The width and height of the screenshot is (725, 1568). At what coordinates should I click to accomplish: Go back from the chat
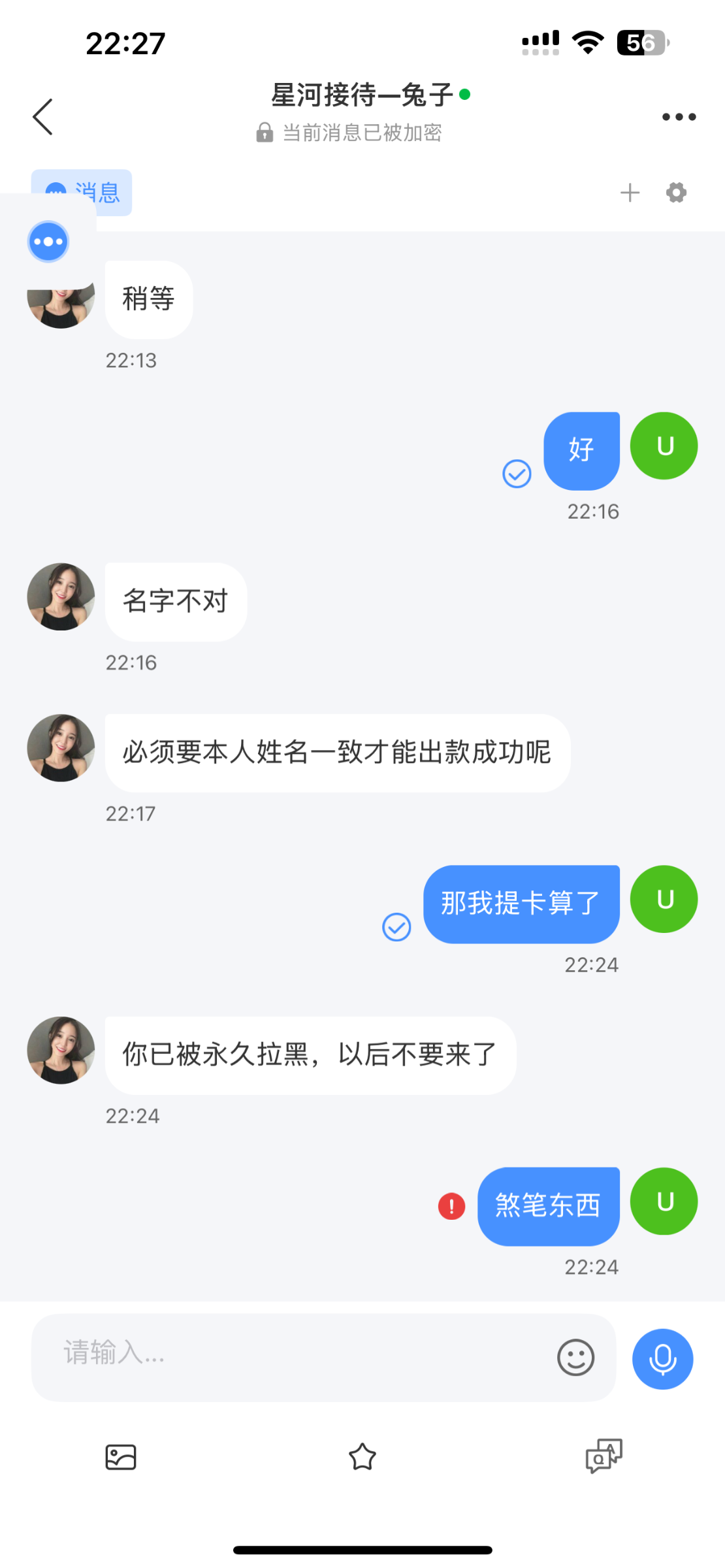point(43,118)
